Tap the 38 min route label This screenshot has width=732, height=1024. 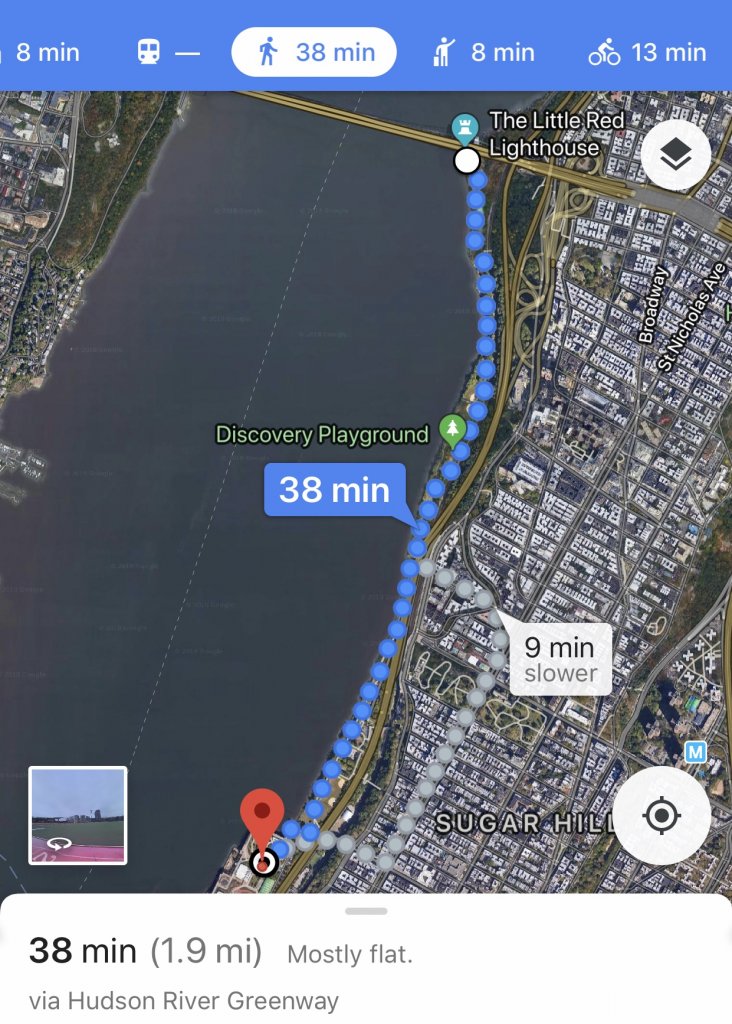click(334, 490)
